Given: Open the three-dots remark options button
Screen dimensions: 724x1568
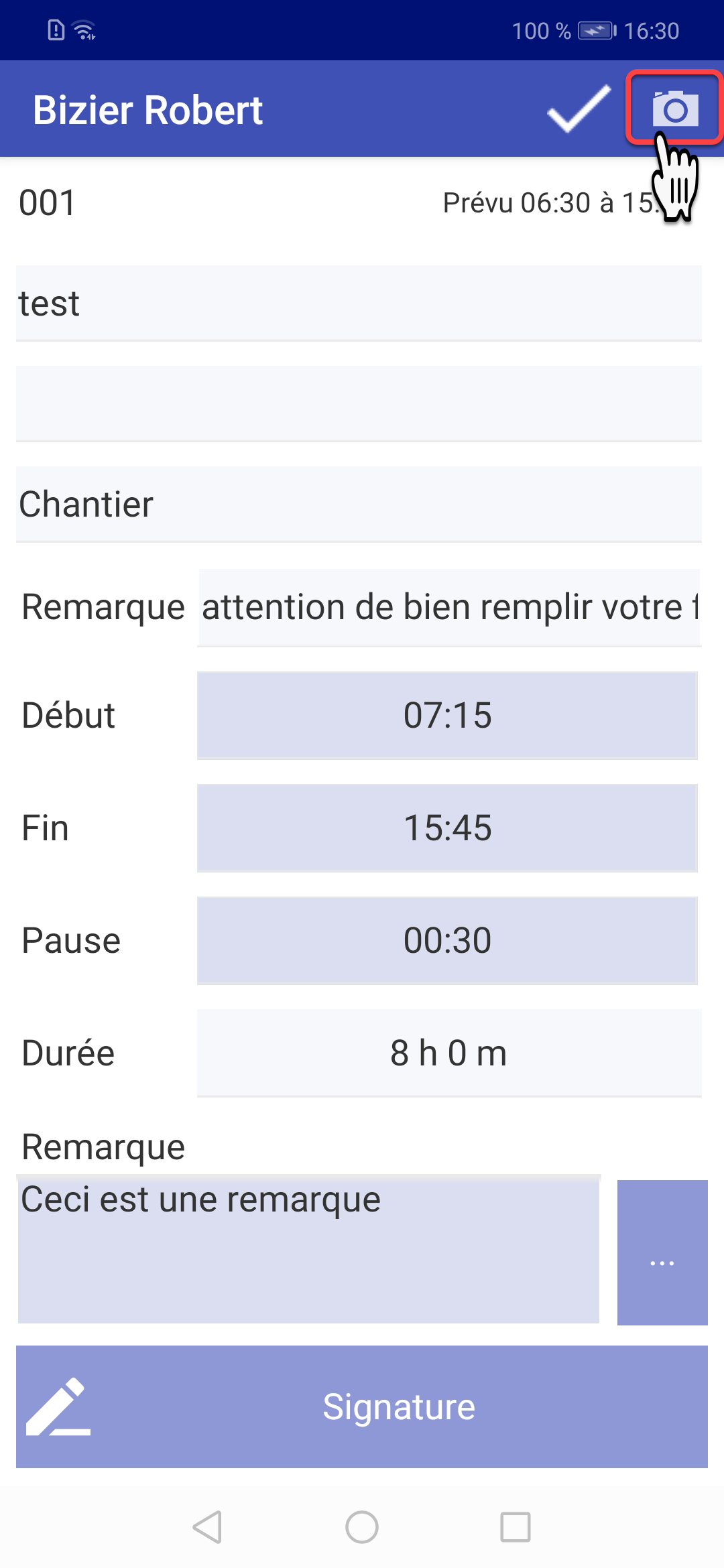Looking at the screenshot, I should click(662, 1252).
